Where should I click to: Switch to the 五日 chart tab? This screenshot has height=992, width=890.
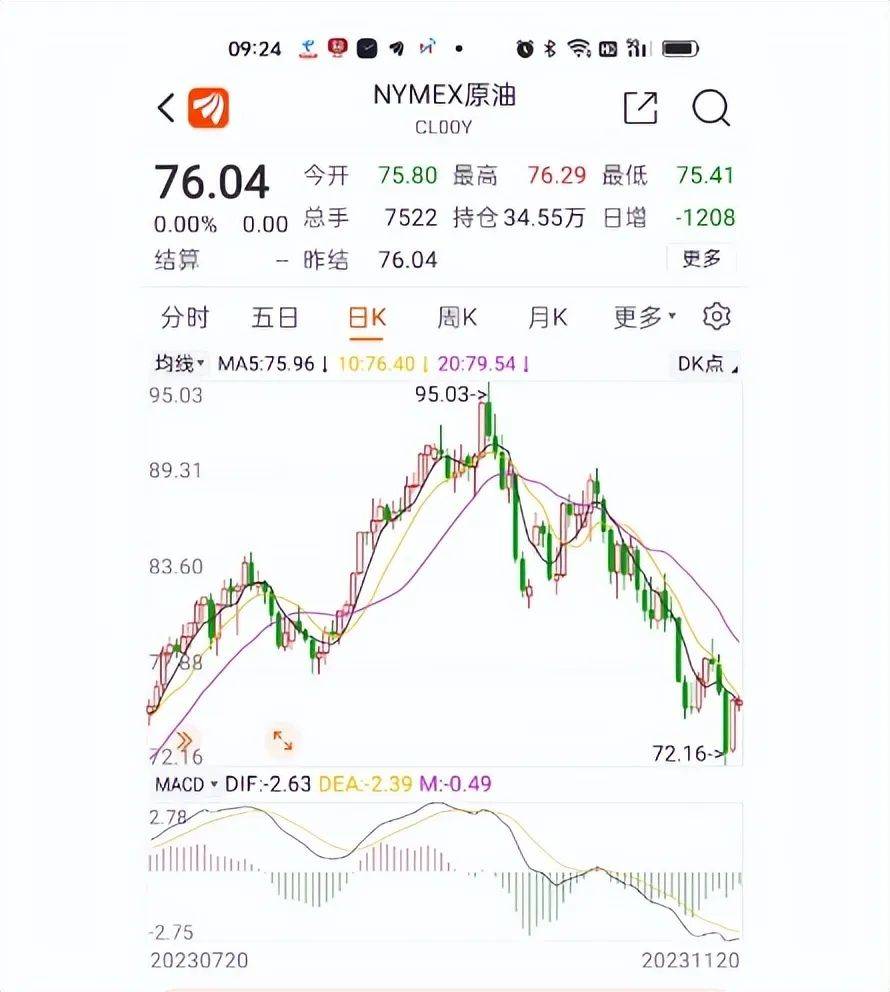click(x=275, y=318)
